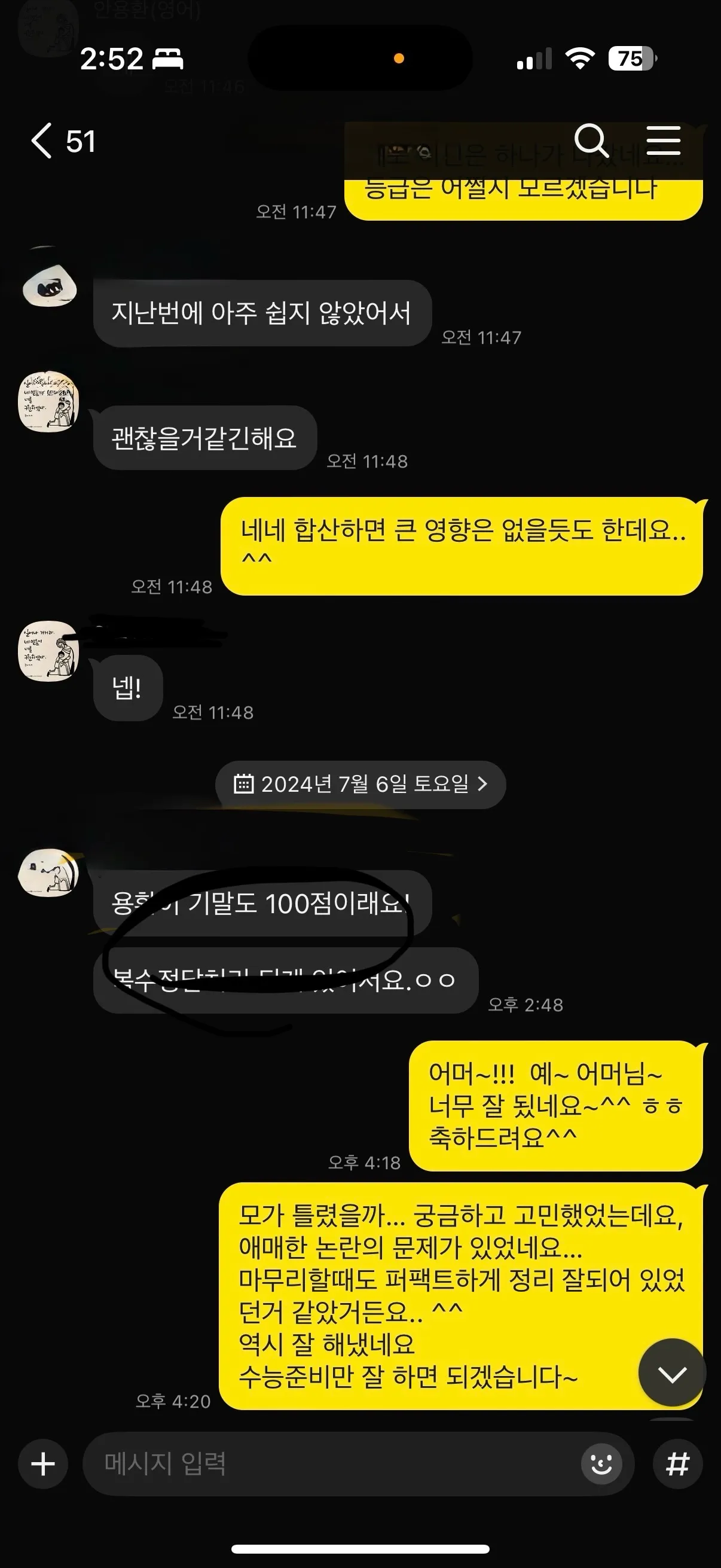Open the emoticon picker

coord(601,1464)
